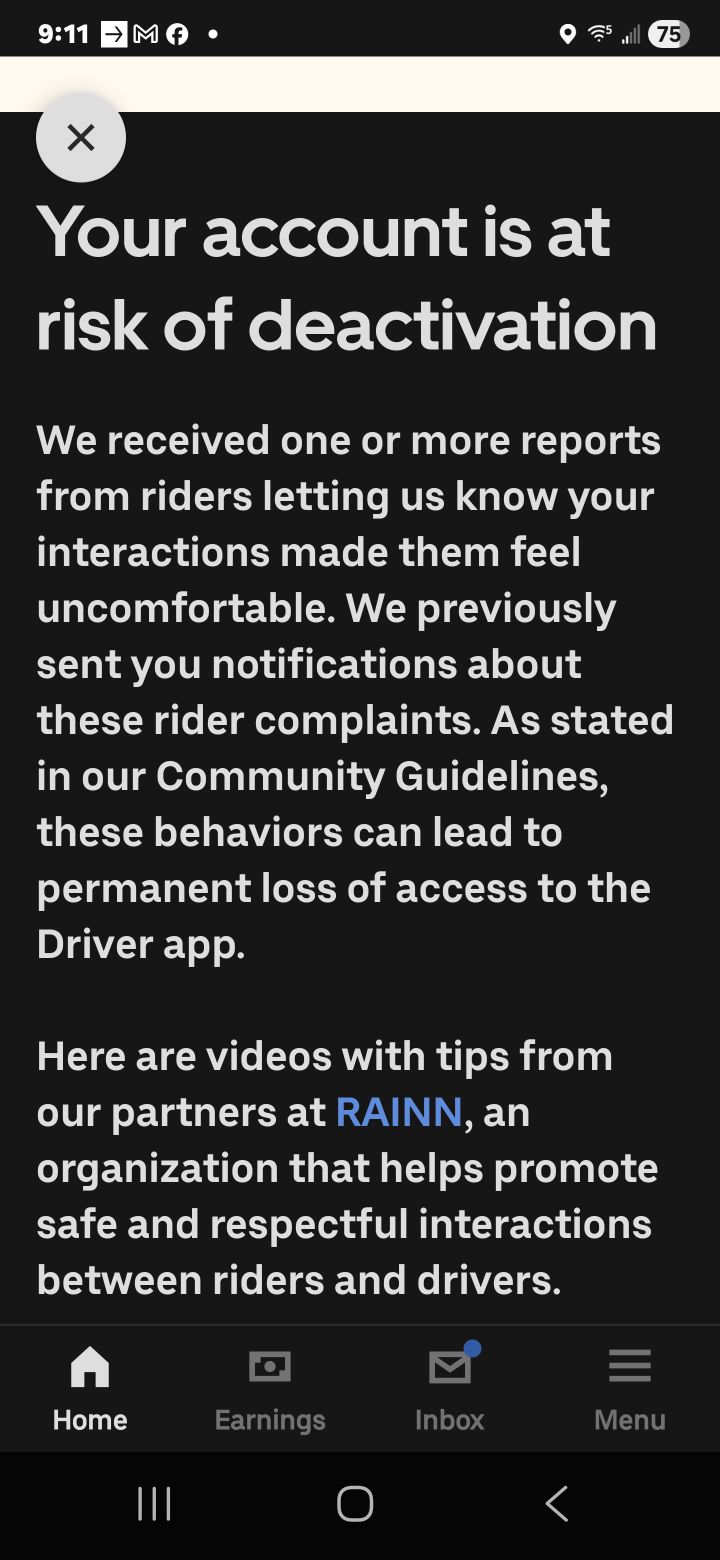Image resolution: width=720 pixels, height=1560 pixels.
Task: Go to the Inbox tab
Action: pyautogui.click(x=450, y=1388)
